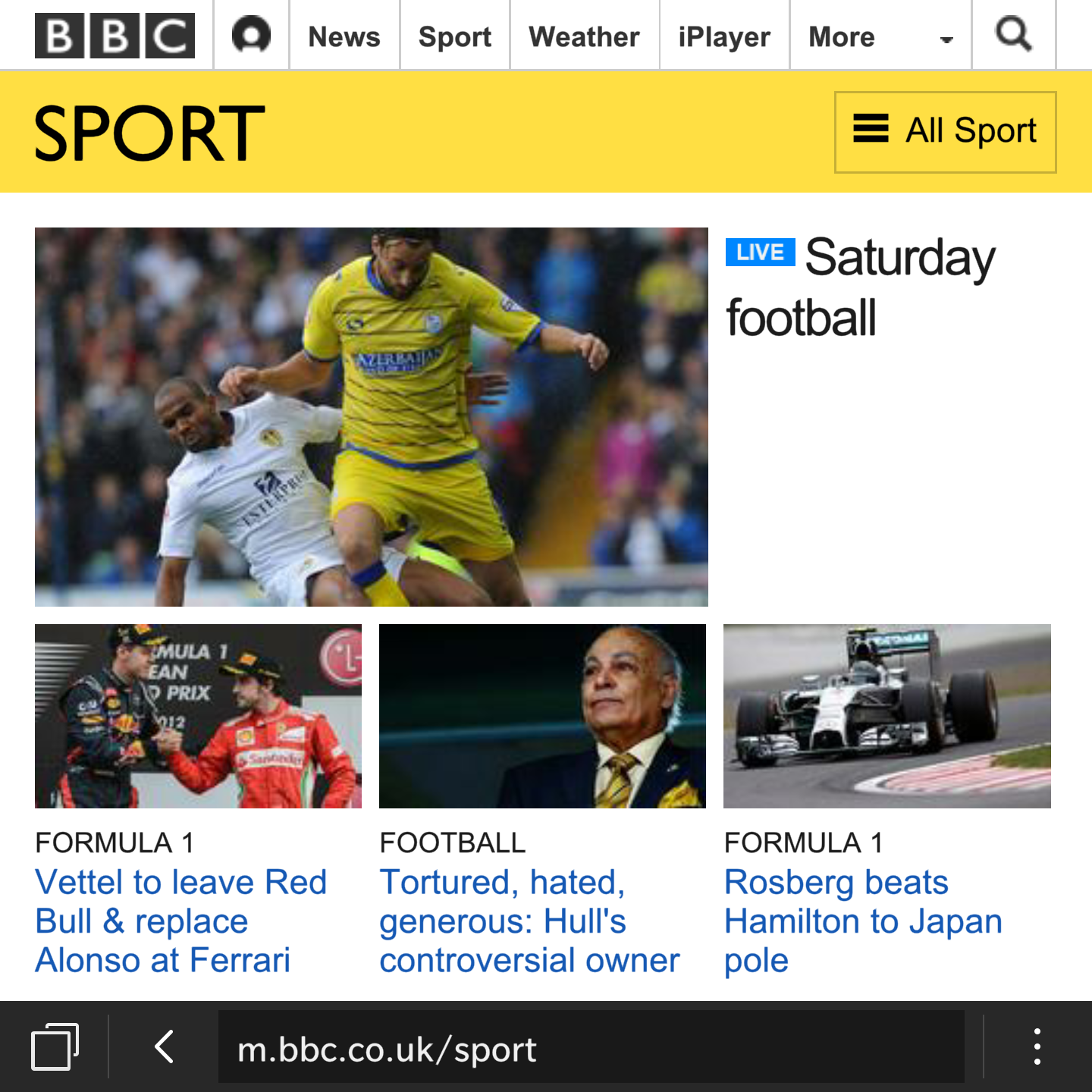The width and height of the screenshot is (1092, 1092).
Task: Open iPlayer from the top bar
Action: pyautogui.click(x=724, y=36)
